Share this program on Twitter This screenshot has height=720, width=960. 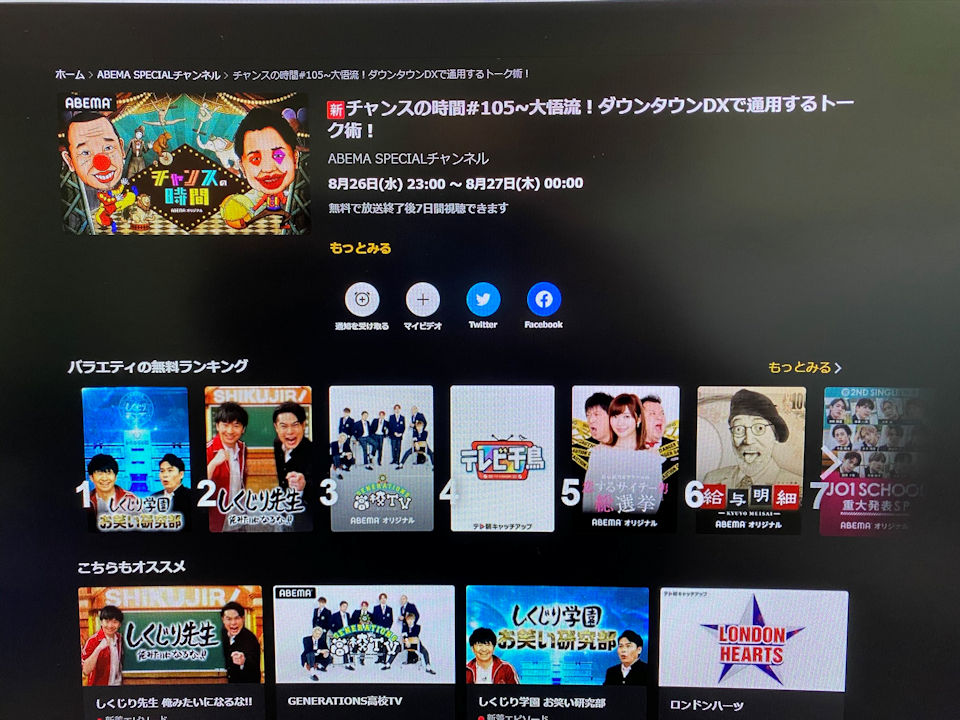click(483, 300)
